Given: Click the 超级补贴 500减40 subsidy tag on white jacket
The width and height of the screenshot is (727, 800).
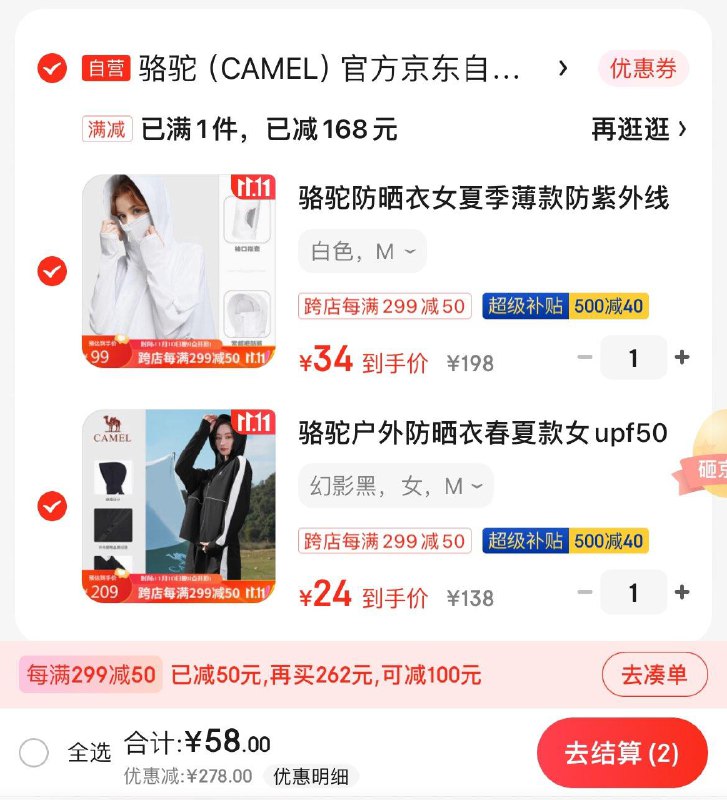Looking at the screenshot, I should (x=563, y=307).
